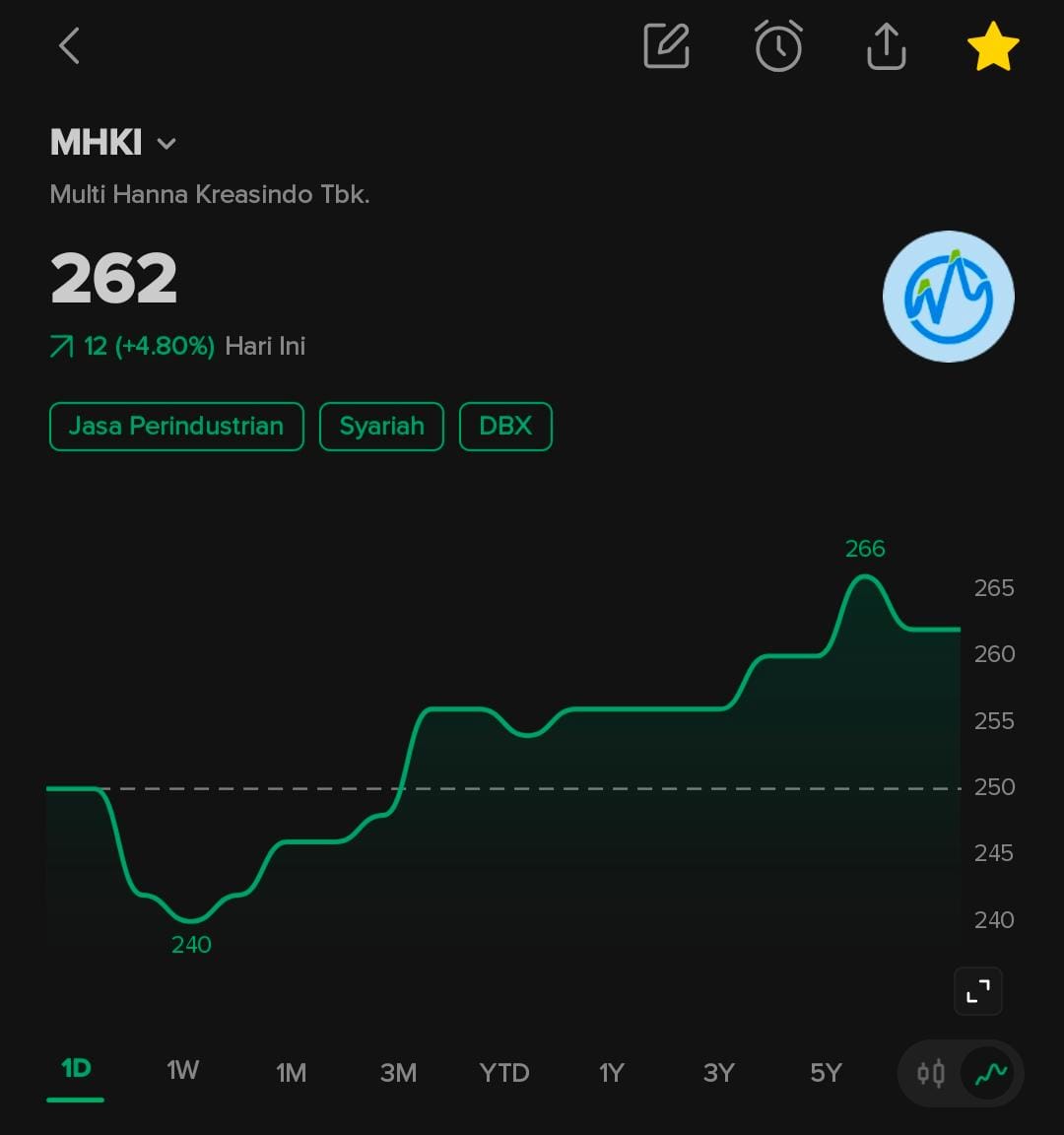
Task: Tap the DBX chip
Action: [505, 427]
